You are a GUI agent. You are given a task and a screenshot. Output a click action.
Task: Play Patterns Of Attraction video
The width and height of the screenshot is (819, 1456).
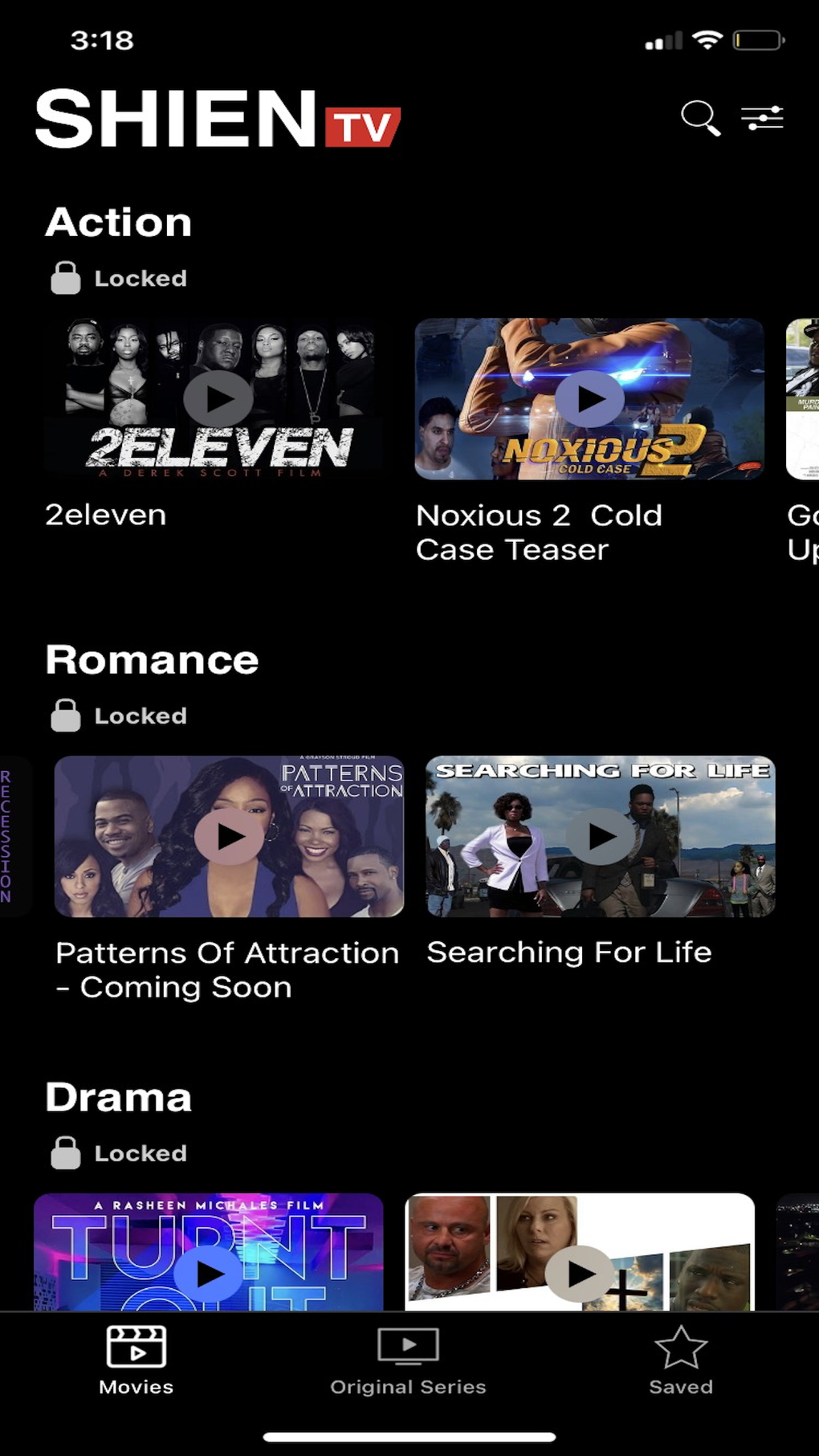coord(228,836)
